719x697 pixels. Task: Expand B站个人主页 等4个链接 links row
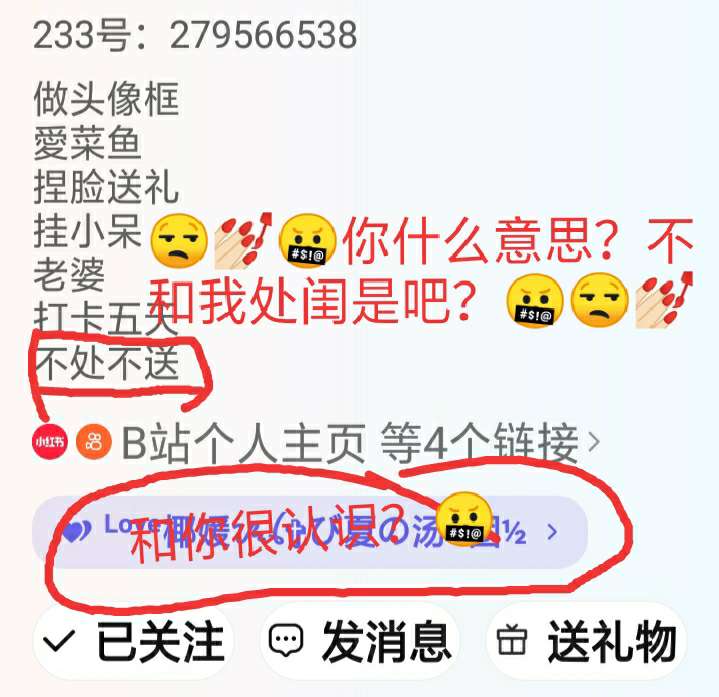tap(350, 441)
